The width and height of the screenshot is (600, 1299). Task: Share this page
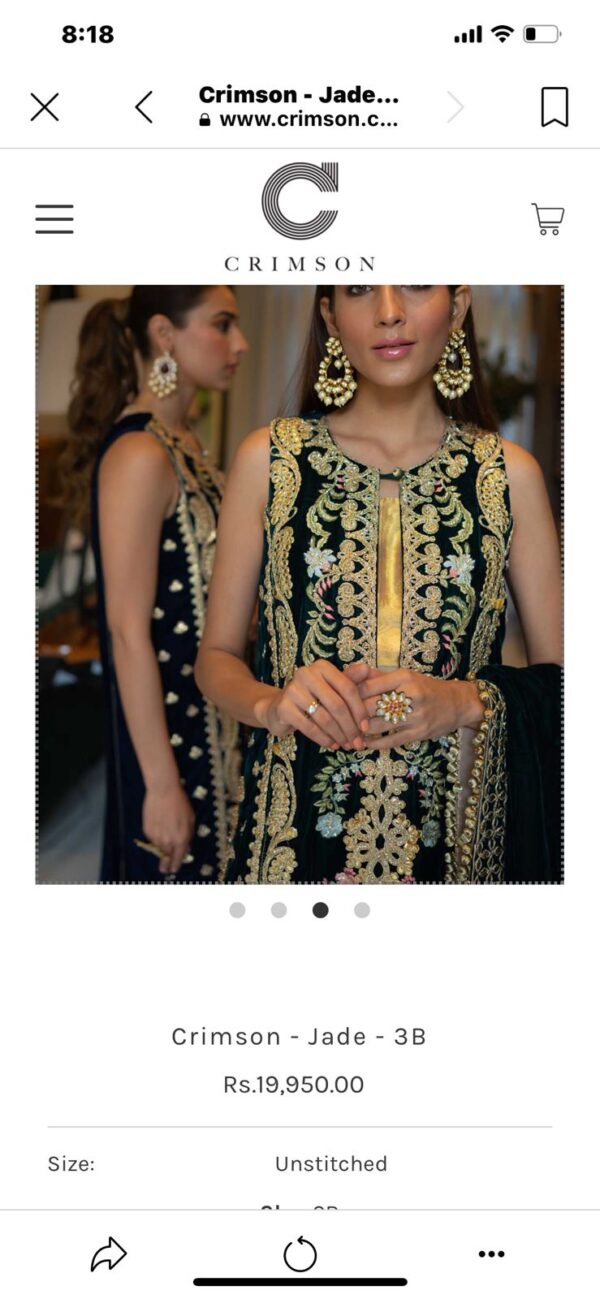[108, 1254]
